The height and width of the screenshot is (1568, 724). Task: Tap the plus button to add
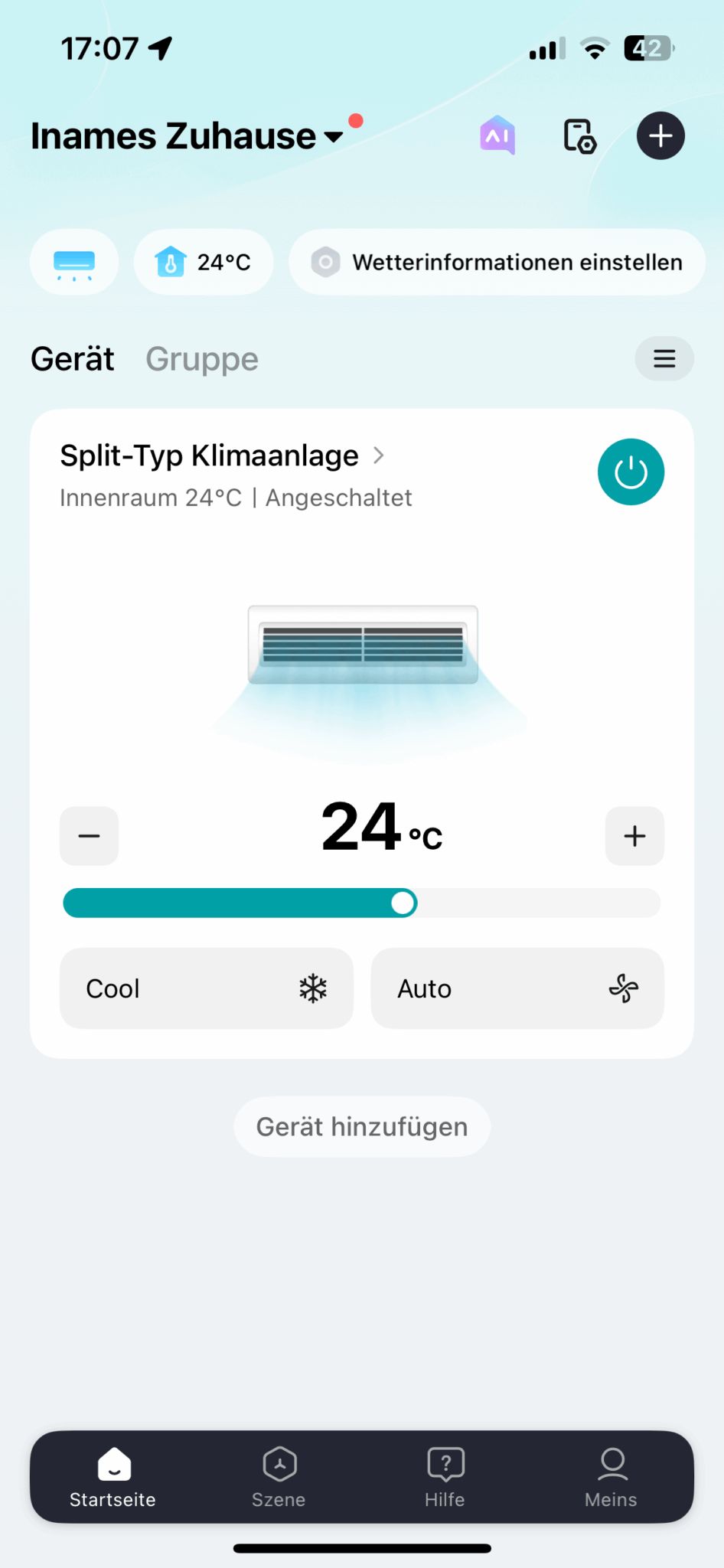660,136
